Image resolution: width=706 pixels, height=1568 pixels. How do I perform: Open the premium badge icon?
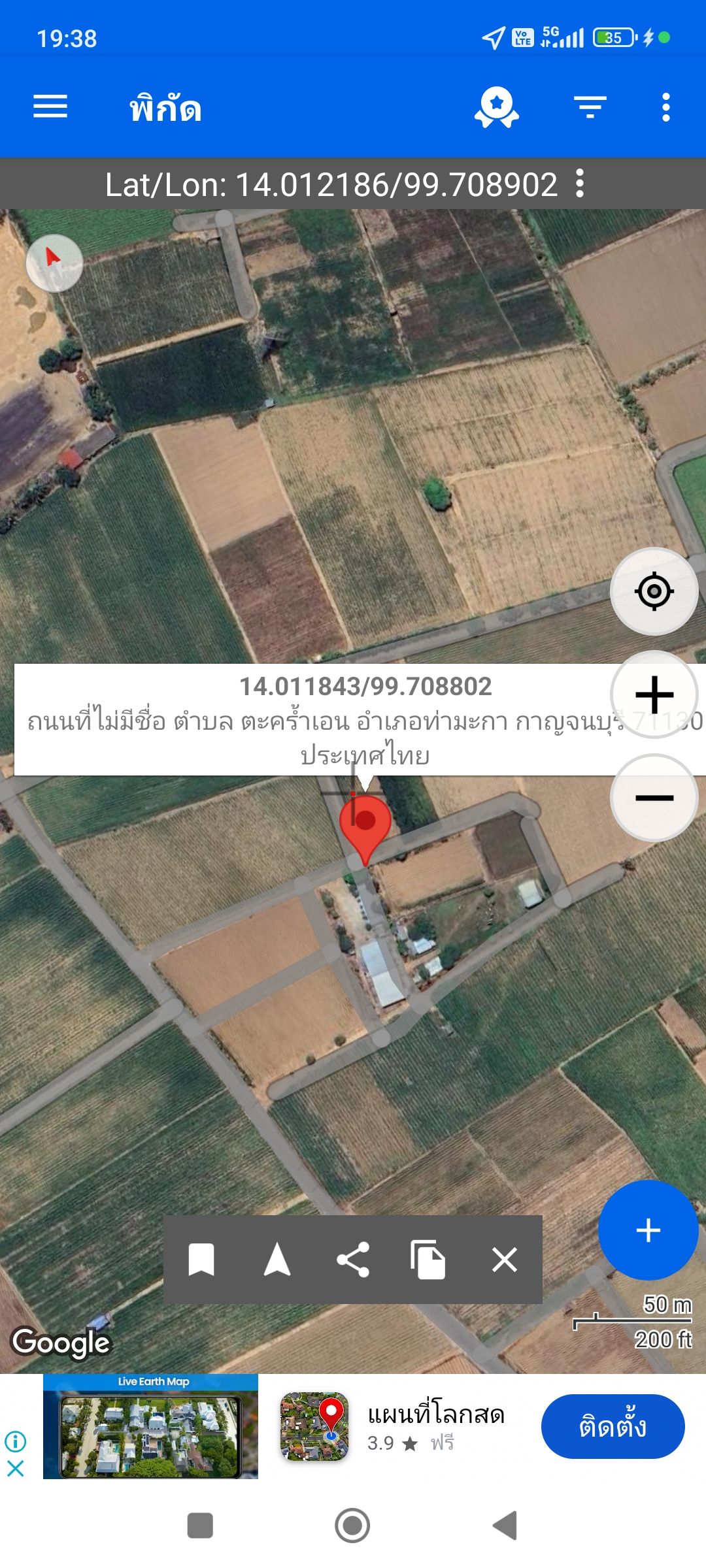(x=497, y=107)
